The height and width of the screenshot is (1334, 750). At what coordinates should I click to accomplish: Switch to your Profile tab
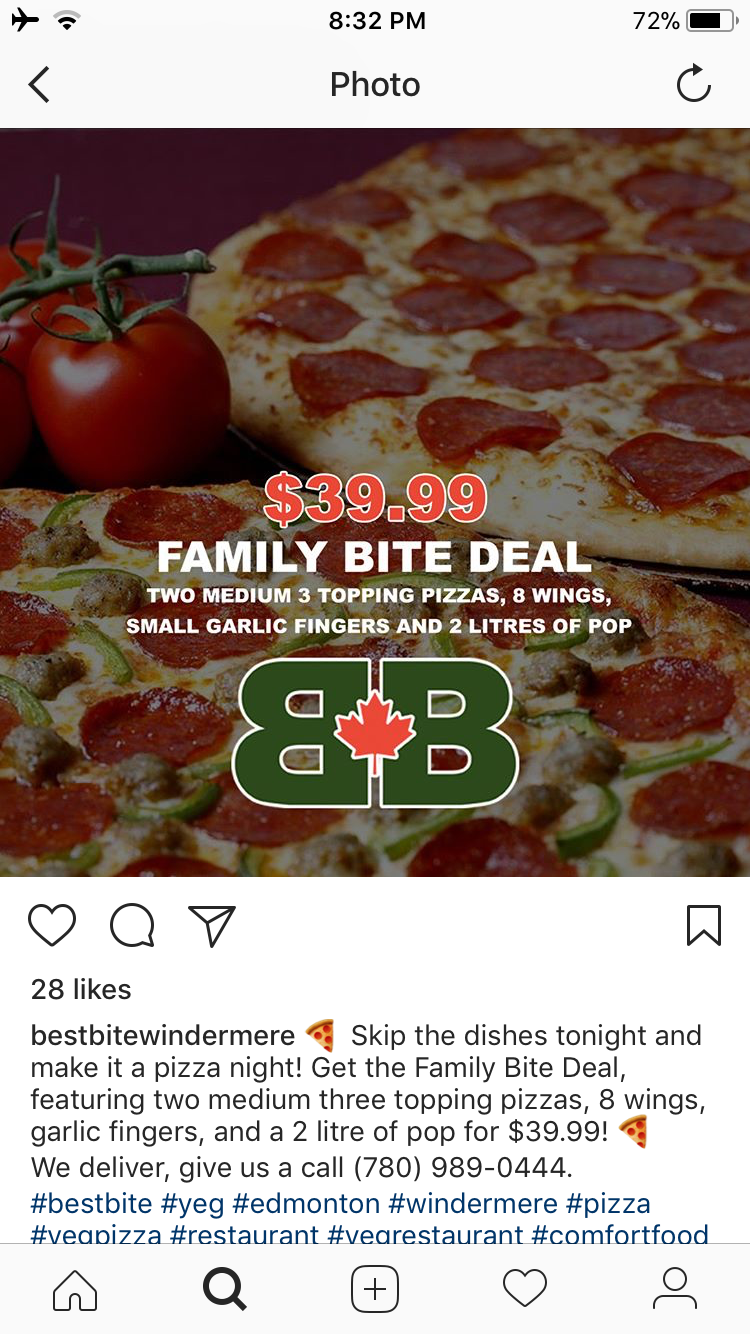click(675, 1289)
